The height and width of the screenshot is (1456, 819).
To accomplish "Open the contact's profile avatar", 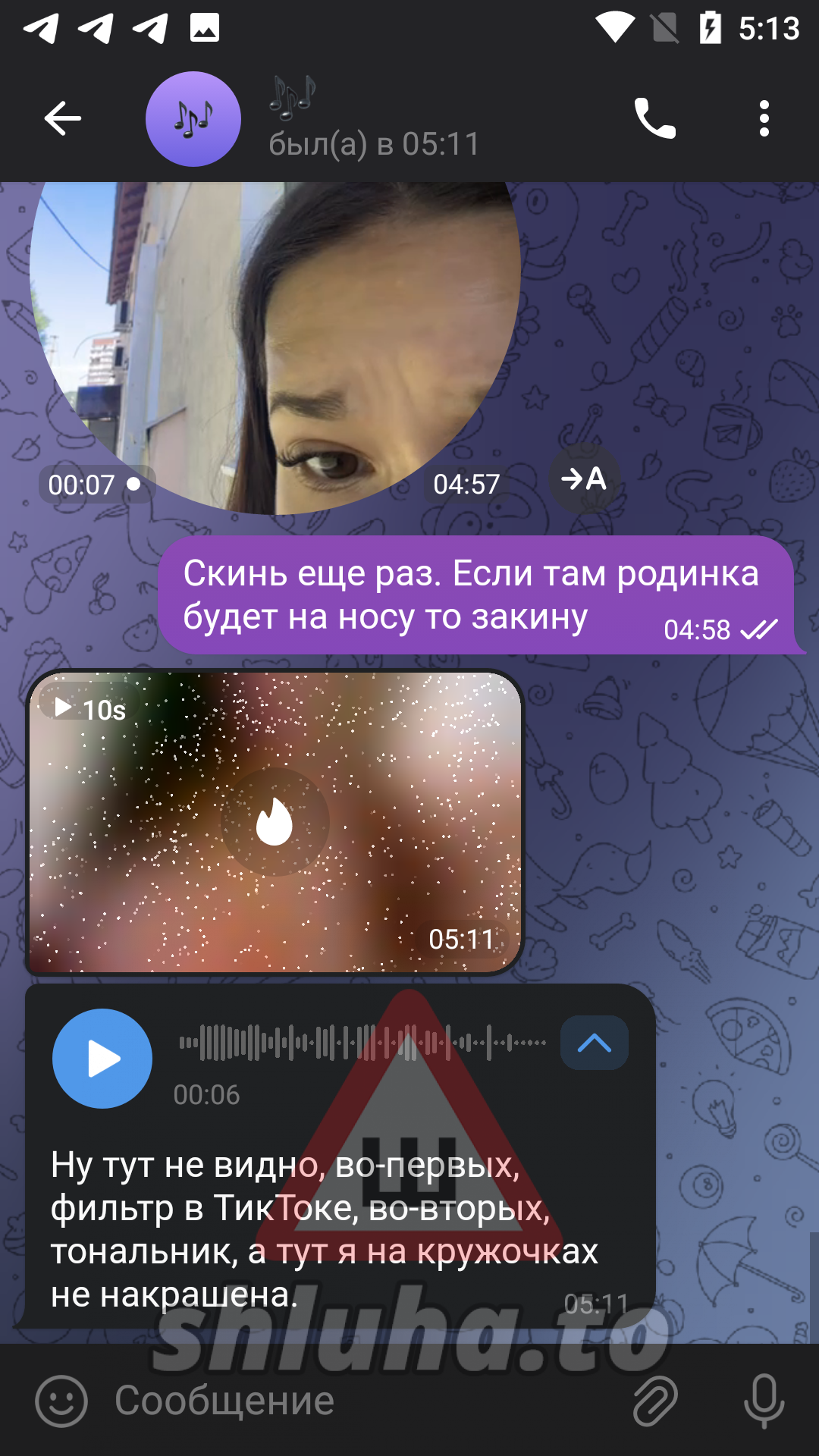I will click(193, 119).
